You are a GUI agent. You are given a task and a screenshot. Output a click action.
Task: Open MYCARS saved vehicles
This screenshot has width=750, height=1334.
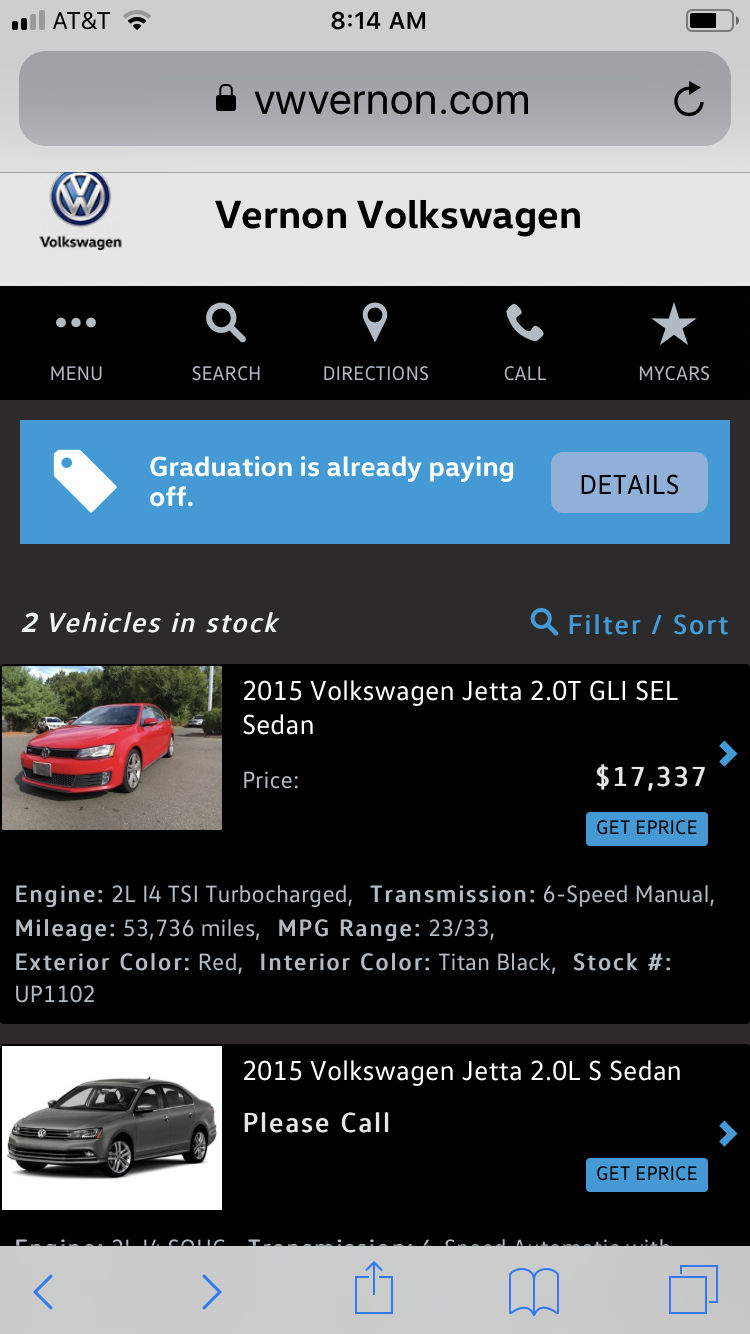[674, 343]
